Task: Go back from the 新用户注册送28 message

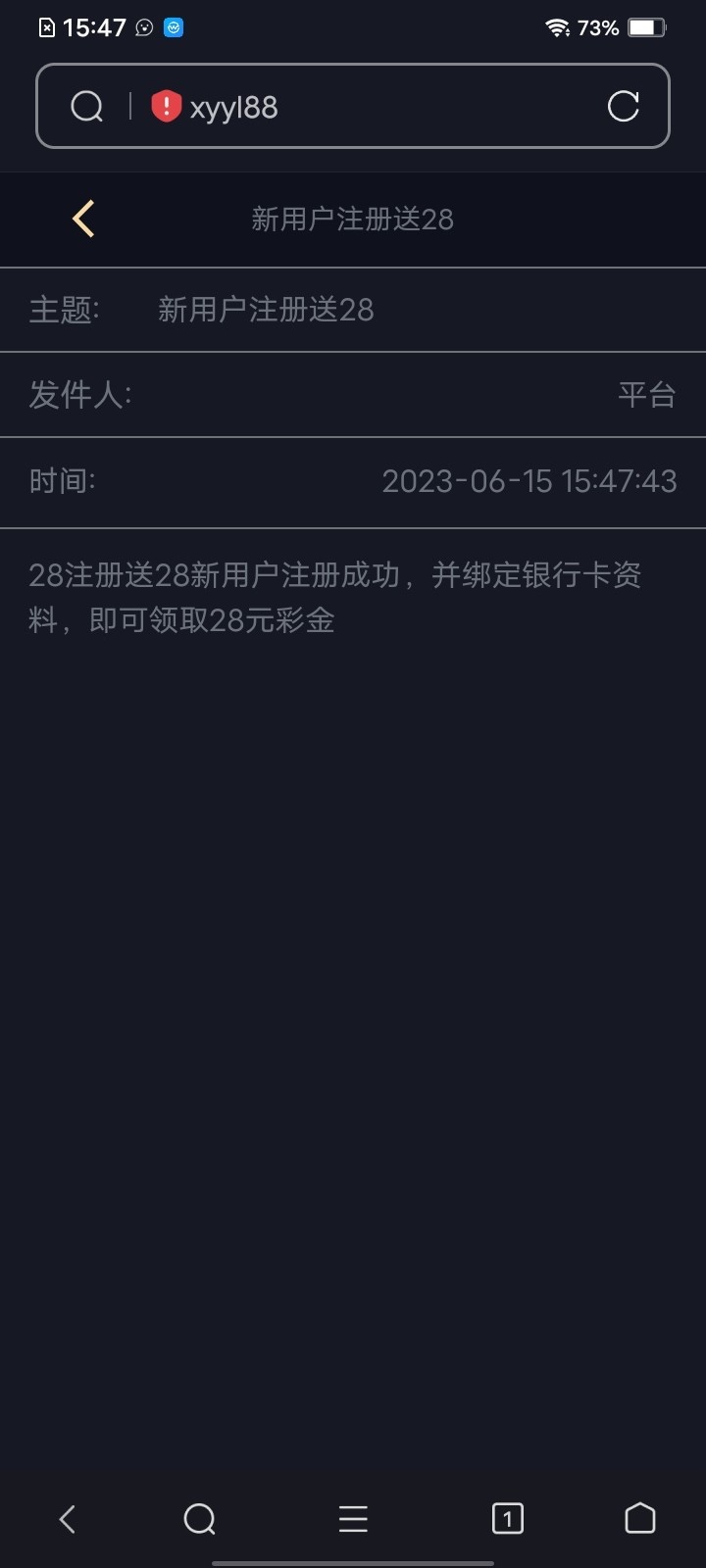Action: (x=83, y=219)
